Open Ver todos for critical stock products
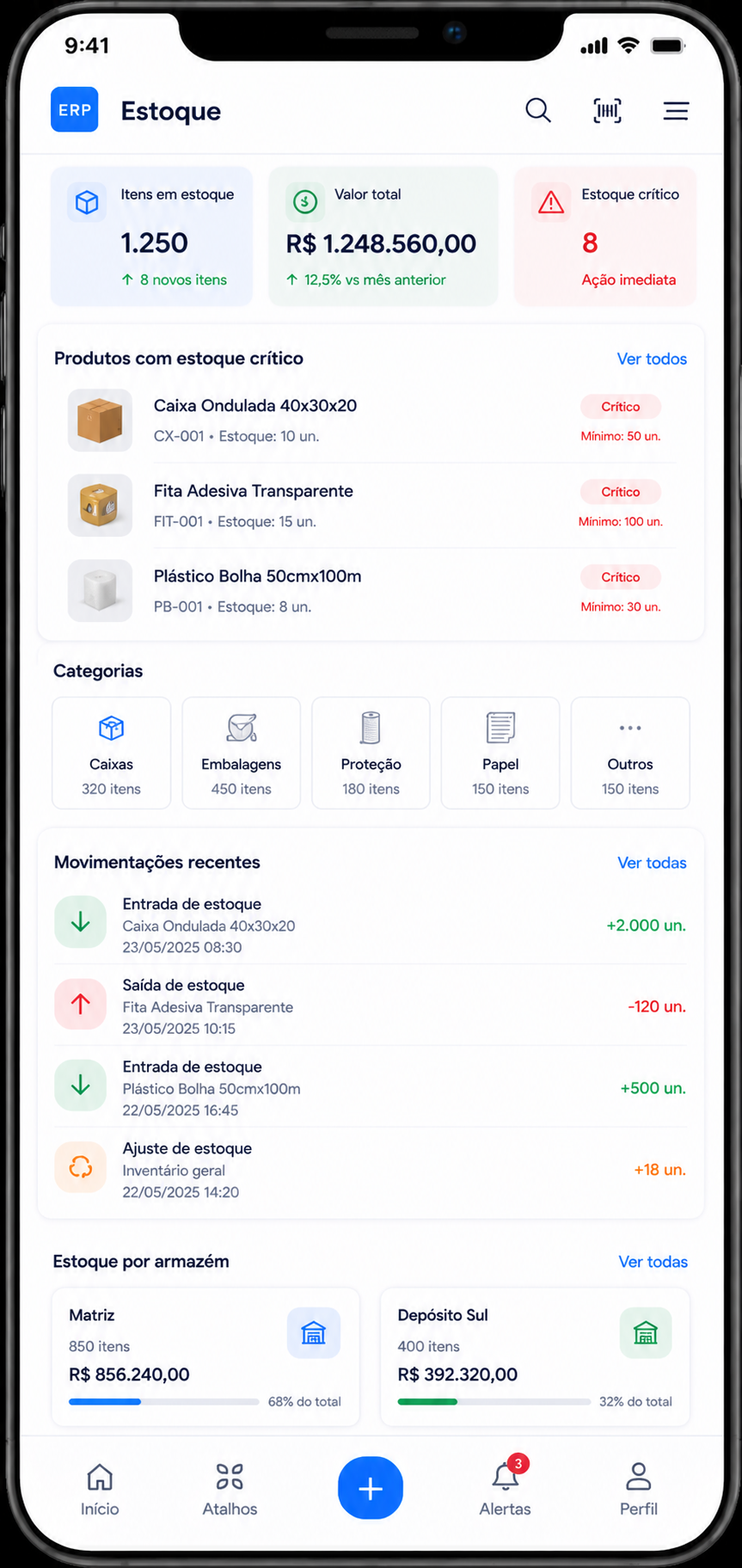Screen dimensions: 742x1568 pos(652,359)
